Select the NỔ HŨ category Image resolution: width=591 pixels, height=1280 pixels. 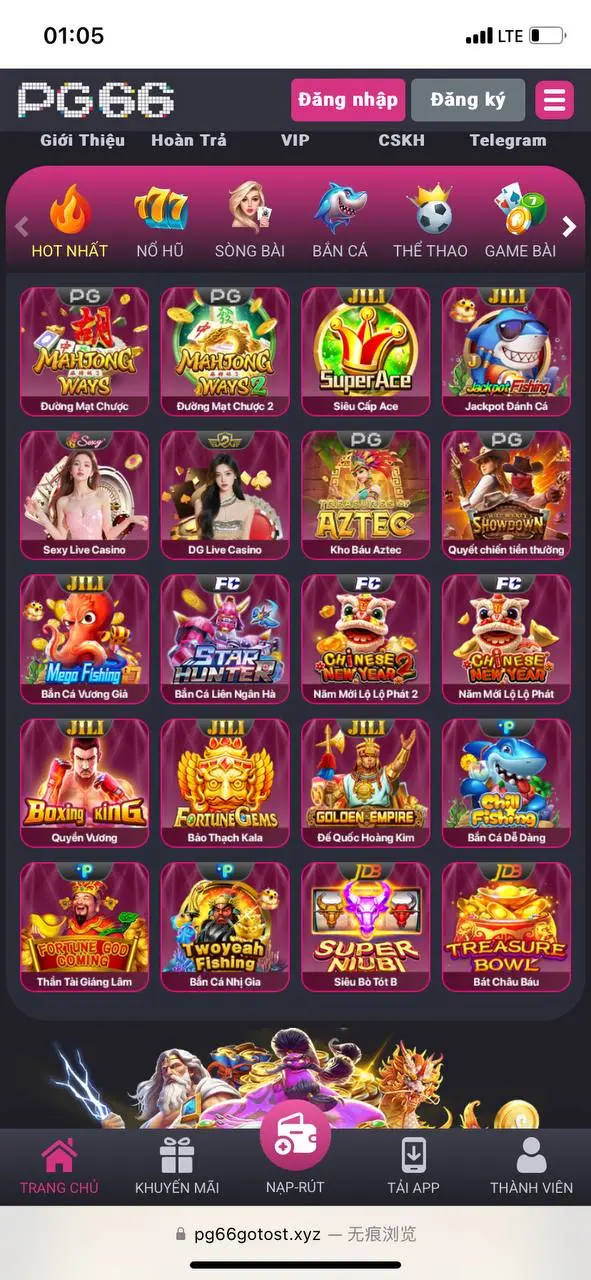(x=160, y=222)
